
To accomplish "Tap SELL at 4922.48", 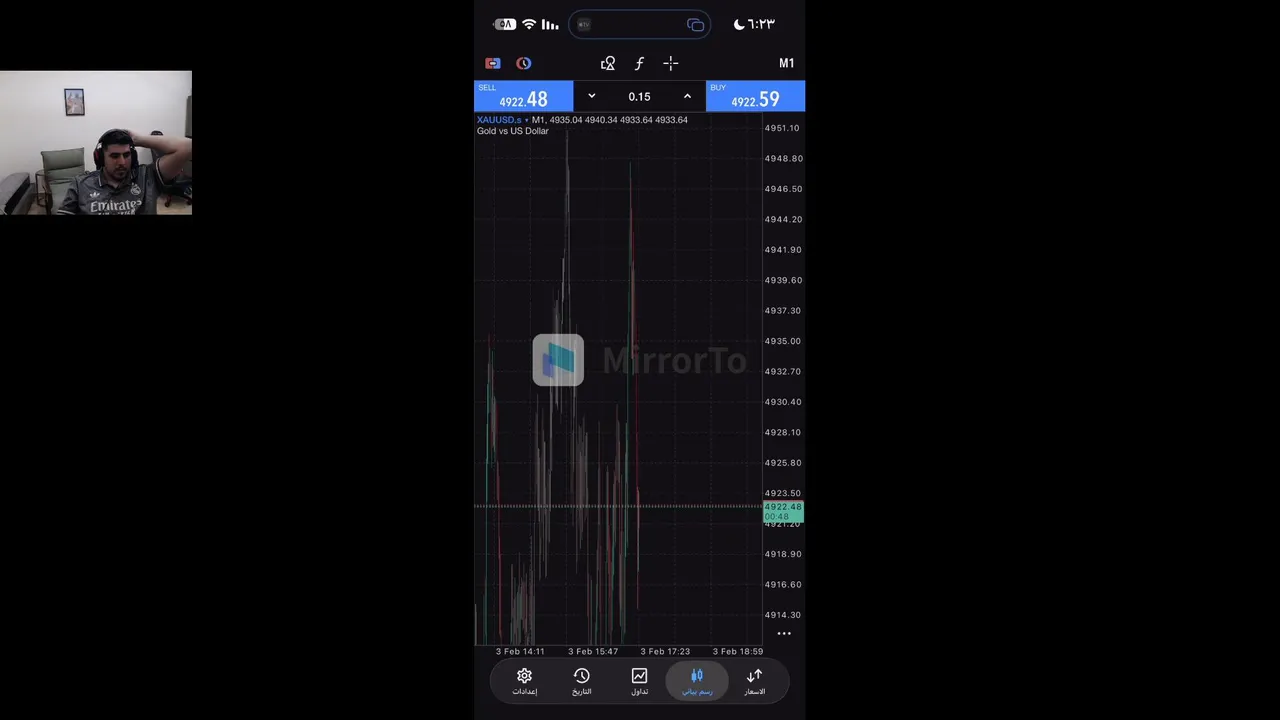I will point(523,96).
